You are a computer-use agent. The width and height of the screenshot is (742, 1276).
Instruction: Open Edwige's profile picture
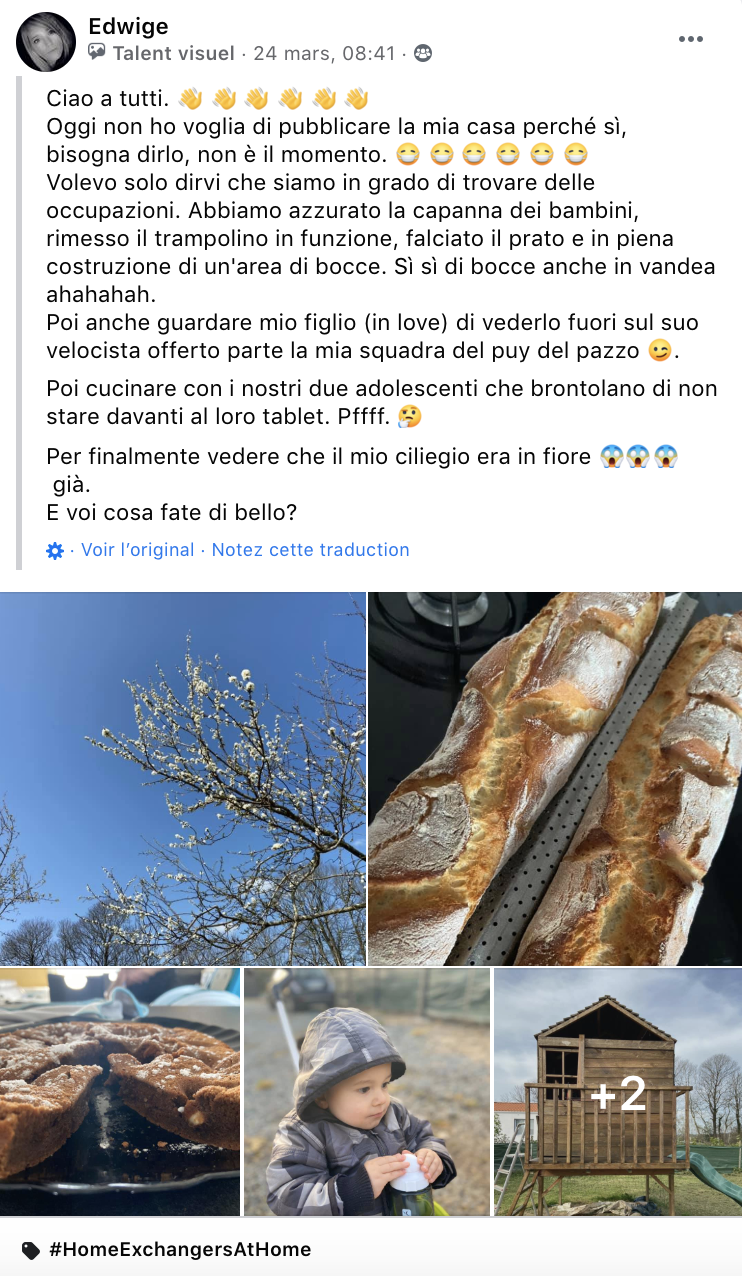46,42
